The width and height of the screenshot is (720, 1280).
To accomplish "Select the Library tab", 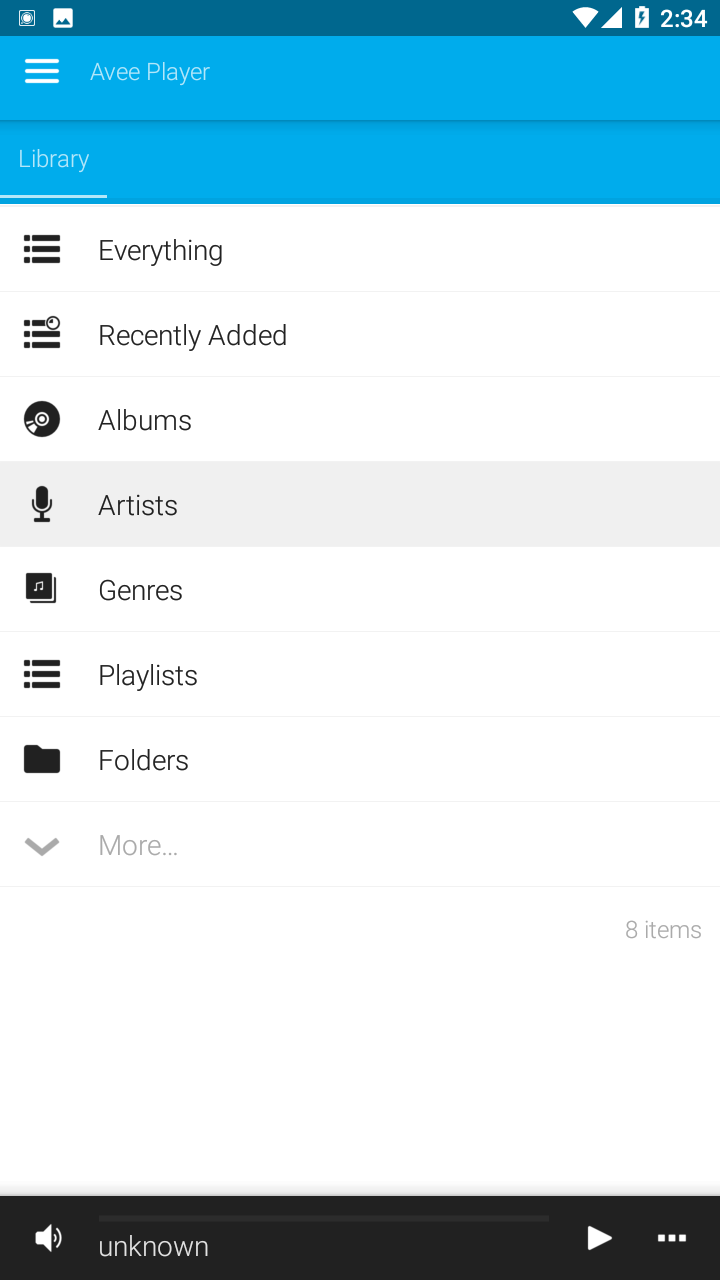I will (54, 159).
